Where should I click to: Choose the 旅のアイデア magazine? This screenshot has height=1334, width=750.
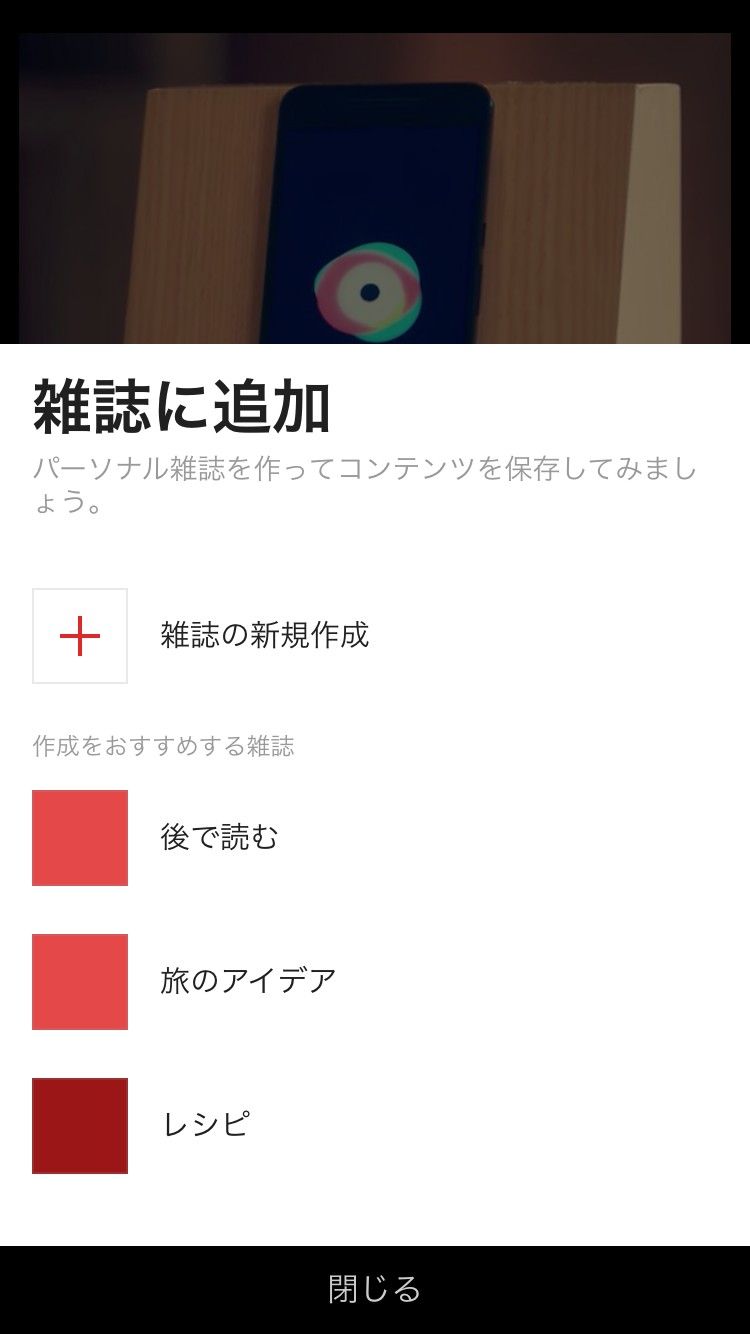248,981
